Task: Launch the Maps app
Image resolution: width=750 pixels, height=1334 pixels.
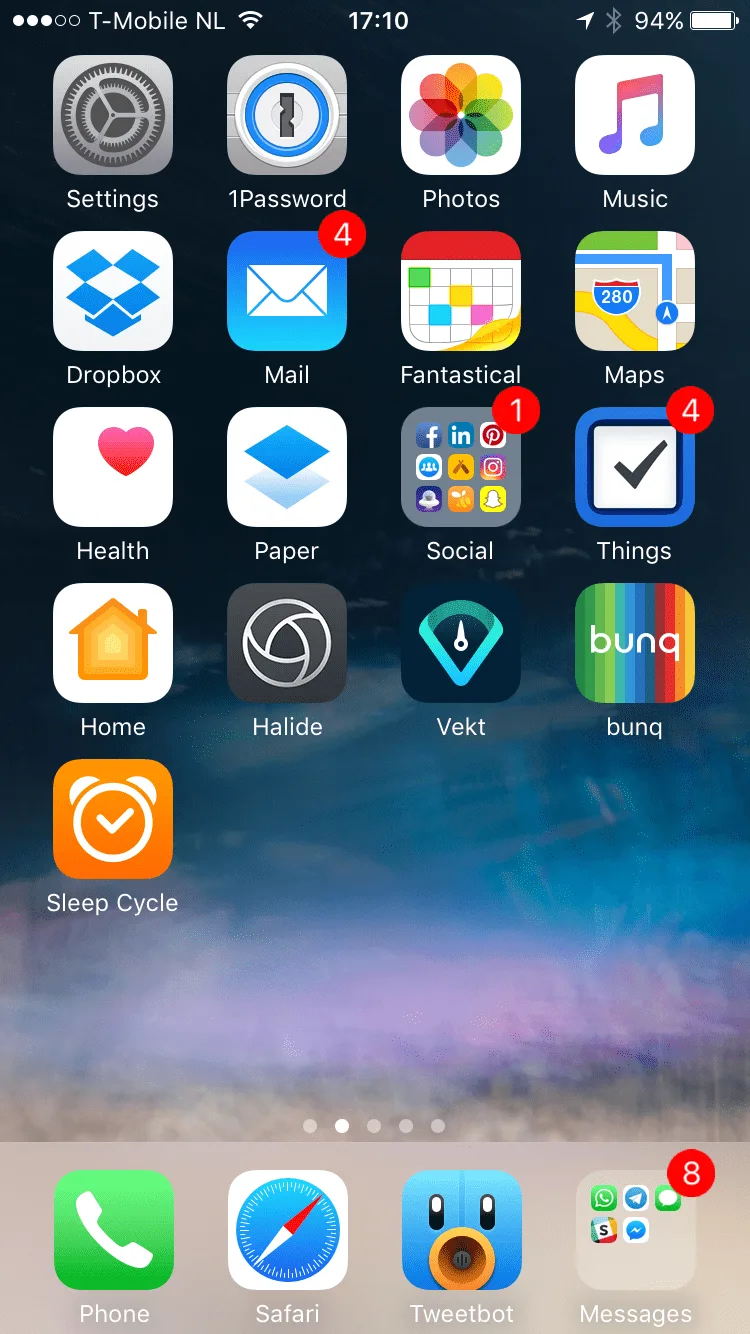Action: [635, 291]
